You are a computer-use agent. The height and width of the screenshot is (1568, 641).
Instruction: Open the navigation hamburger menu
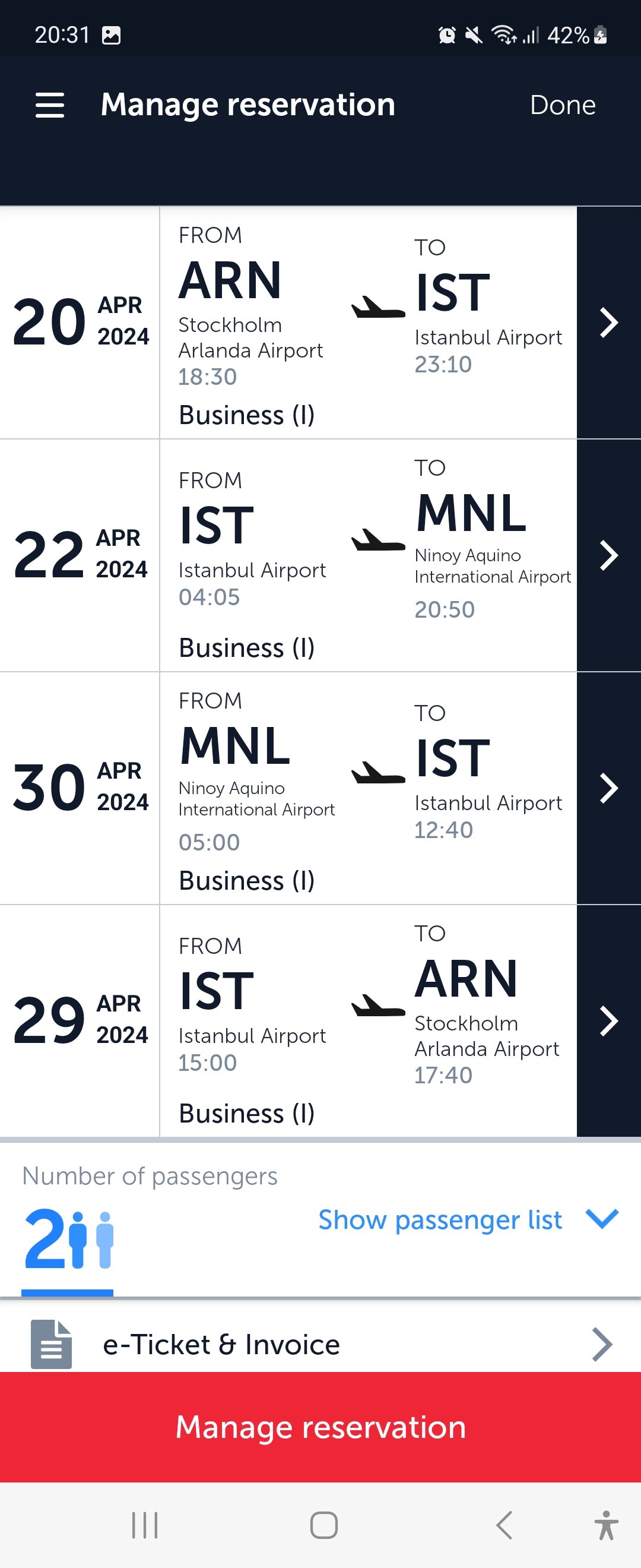[50, 105]
